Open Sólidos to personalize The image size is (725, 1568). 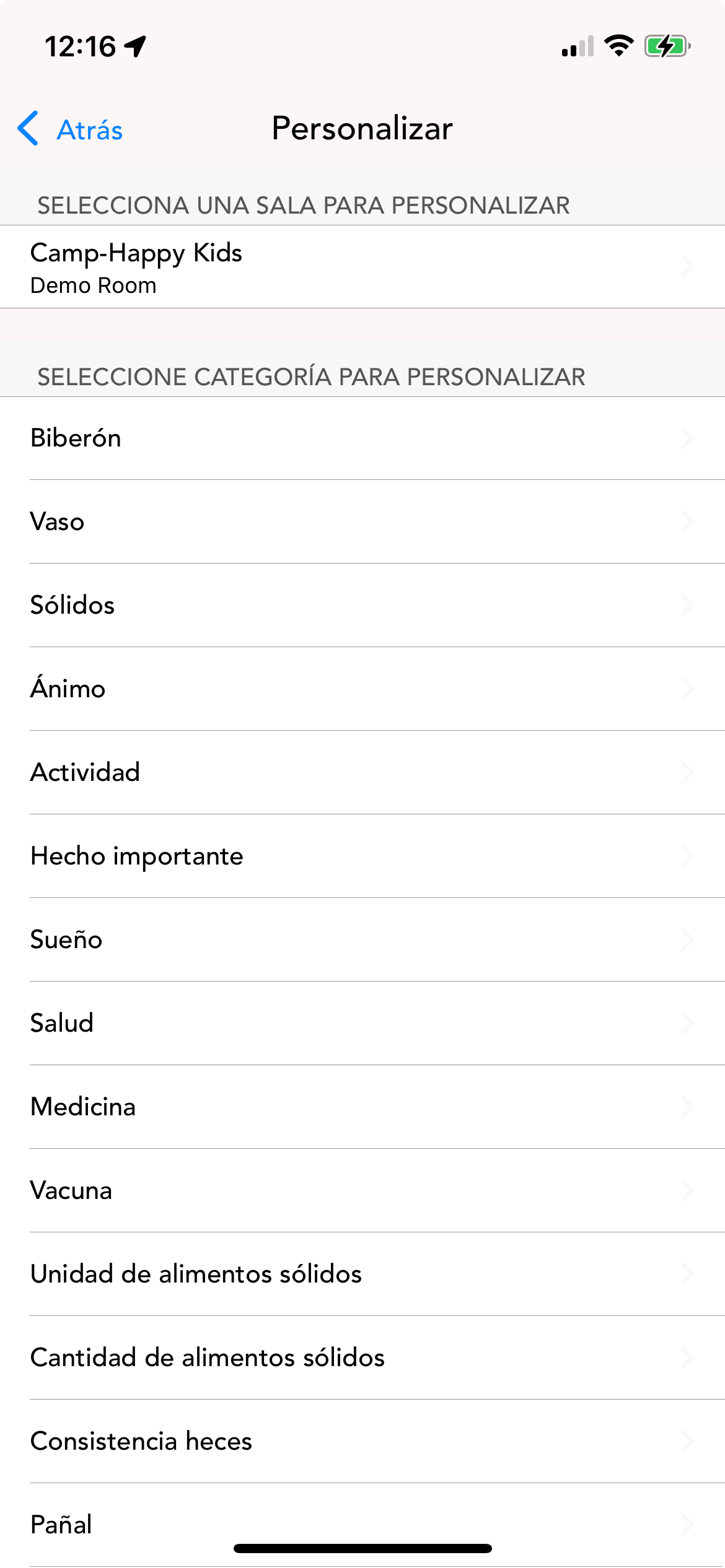coord(362,605)
